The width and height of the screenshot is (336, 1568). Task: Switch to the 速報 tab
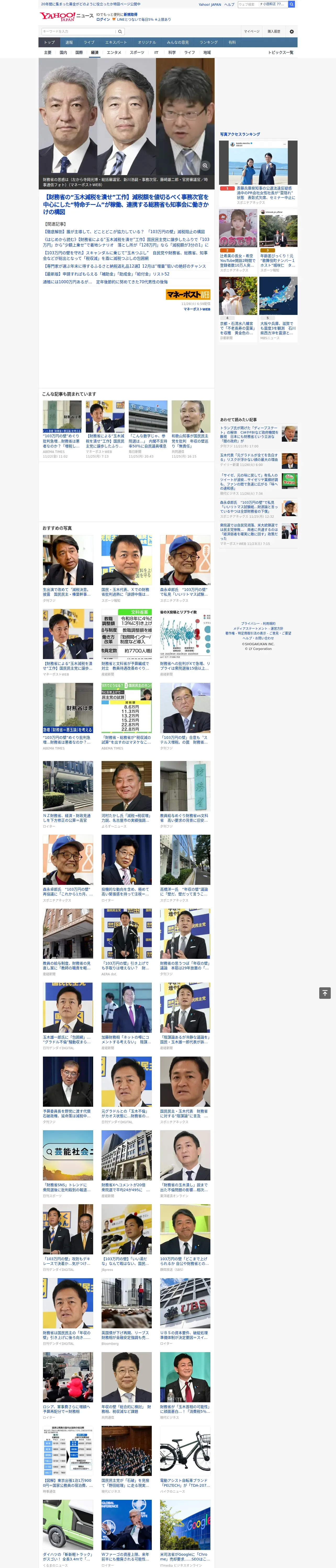pos(69,43)
